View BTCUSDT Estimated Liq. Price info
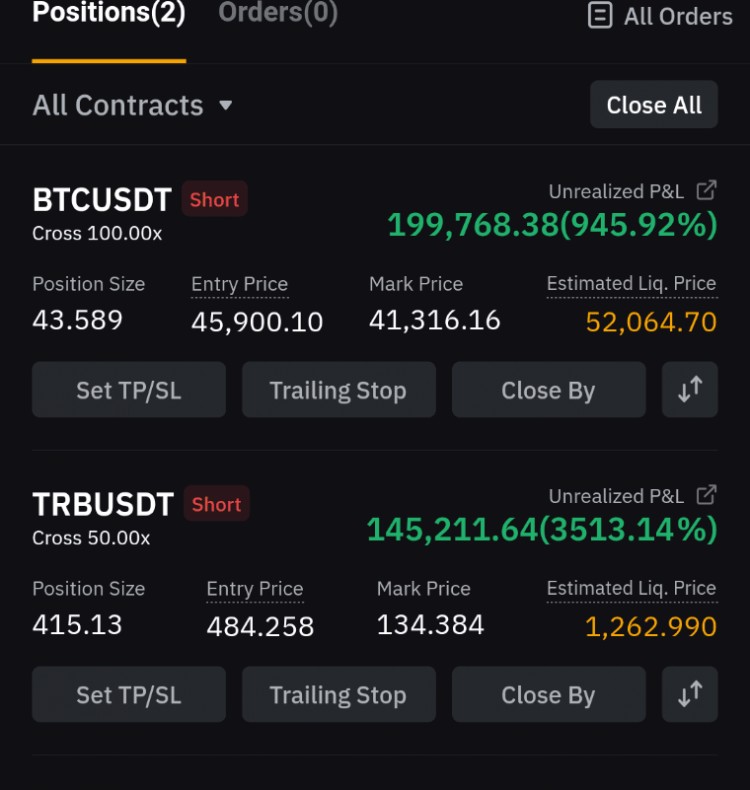This screenshot has width=750, height=790. (631, 284)
